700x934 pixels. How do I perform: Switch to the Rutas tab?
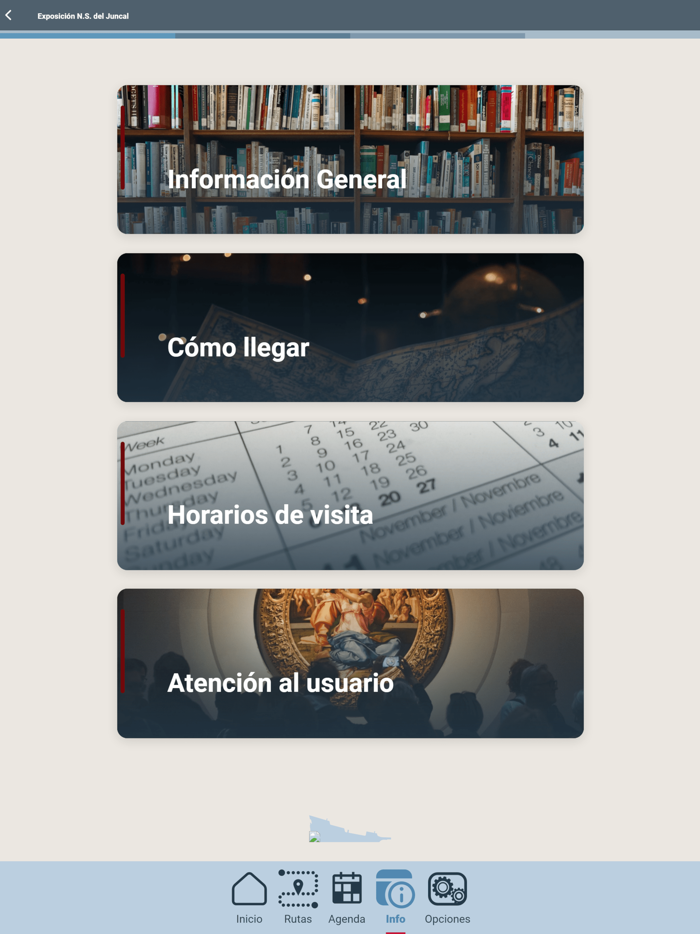click(298, 897)
